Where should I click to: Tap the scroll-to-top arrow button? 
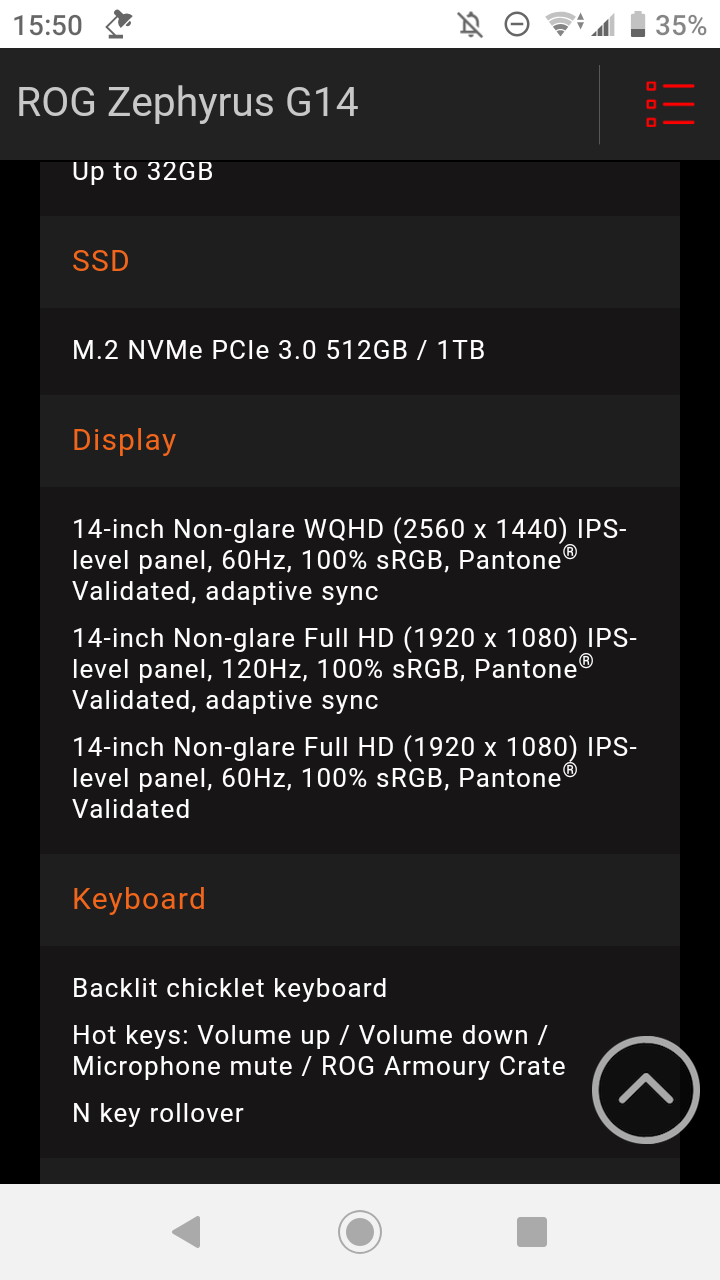(646, 1090)
